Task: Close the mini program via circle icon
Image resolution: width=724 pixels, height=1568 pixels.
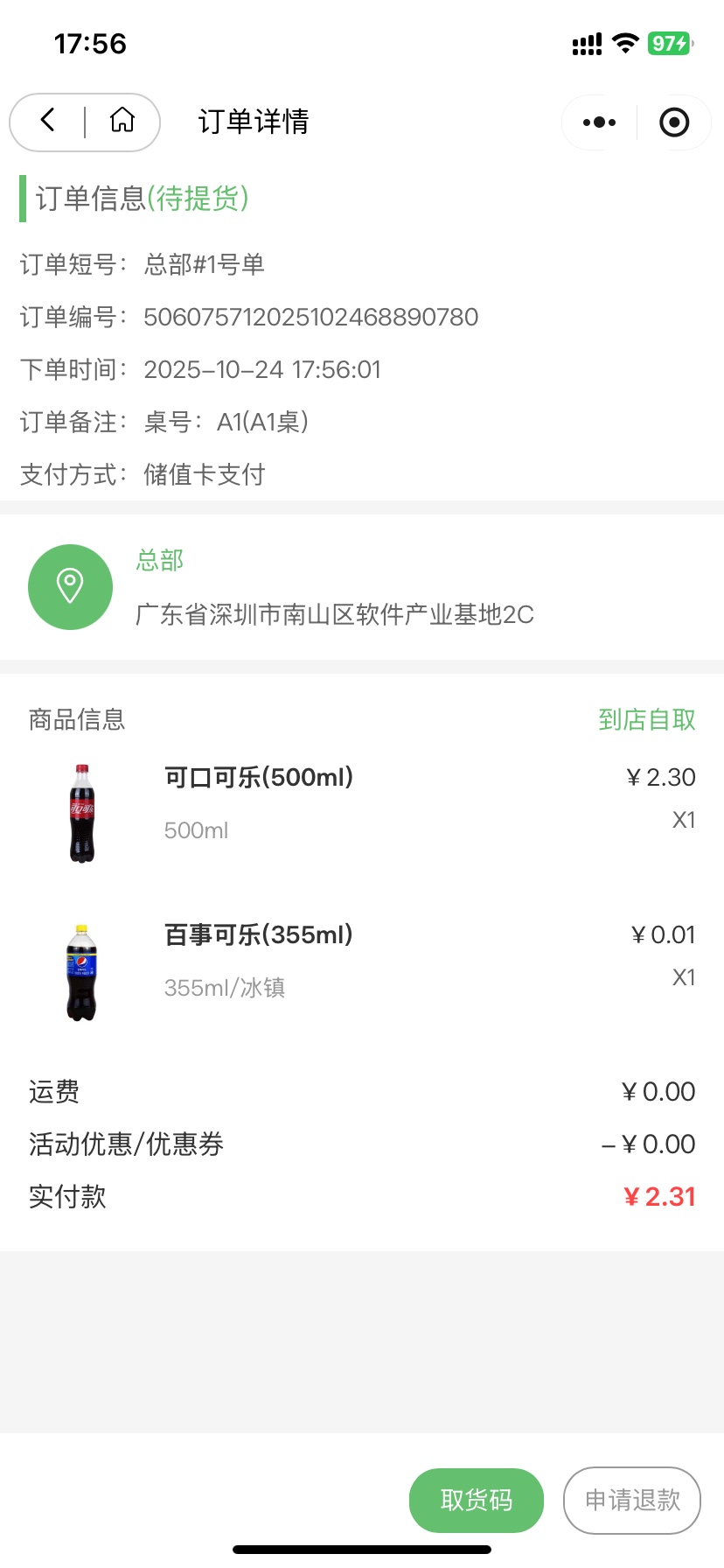Action: 673,122
